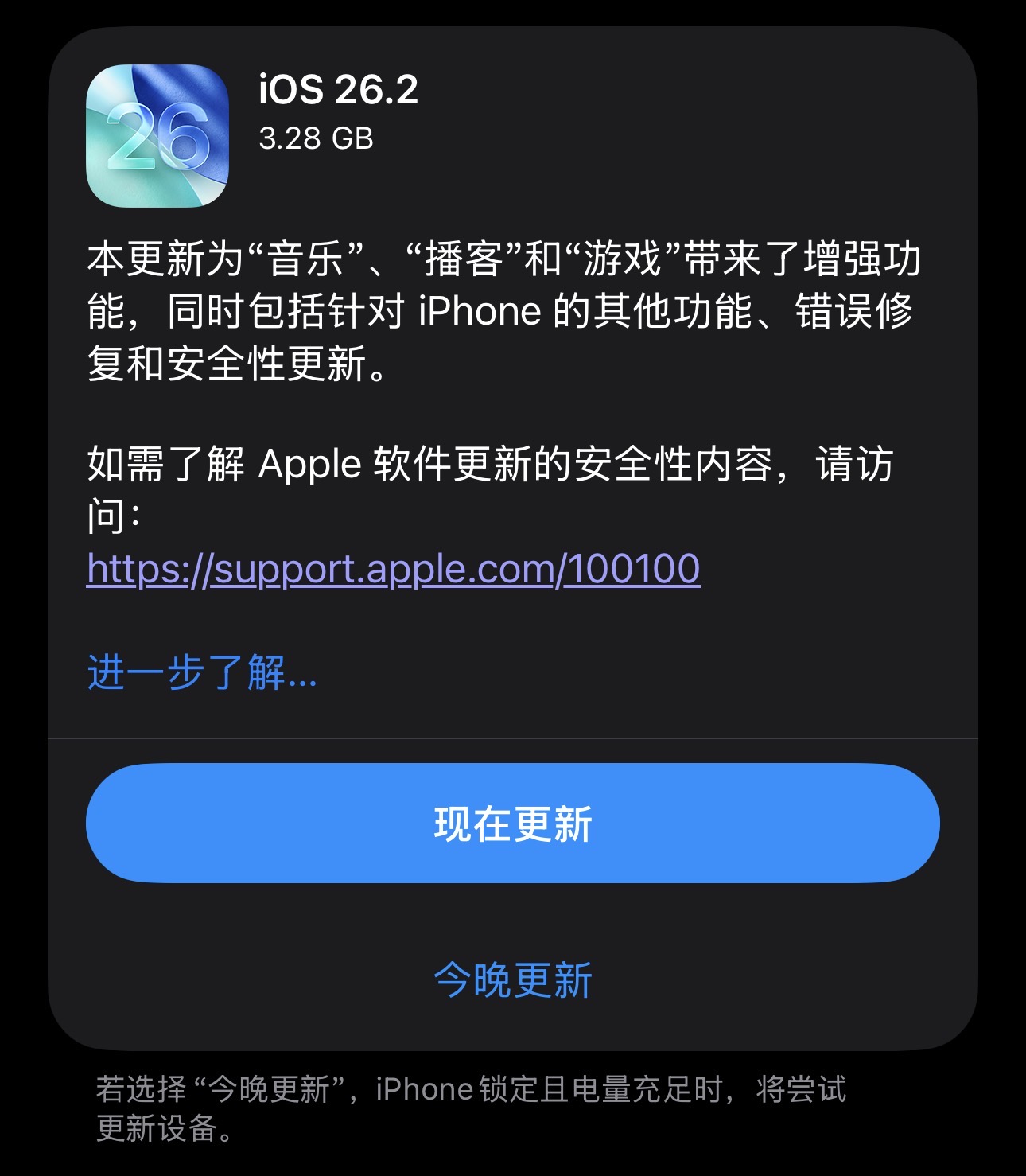Tap the 现在更新 button
Viewport: 1026px width, 1176px height.
513,823
